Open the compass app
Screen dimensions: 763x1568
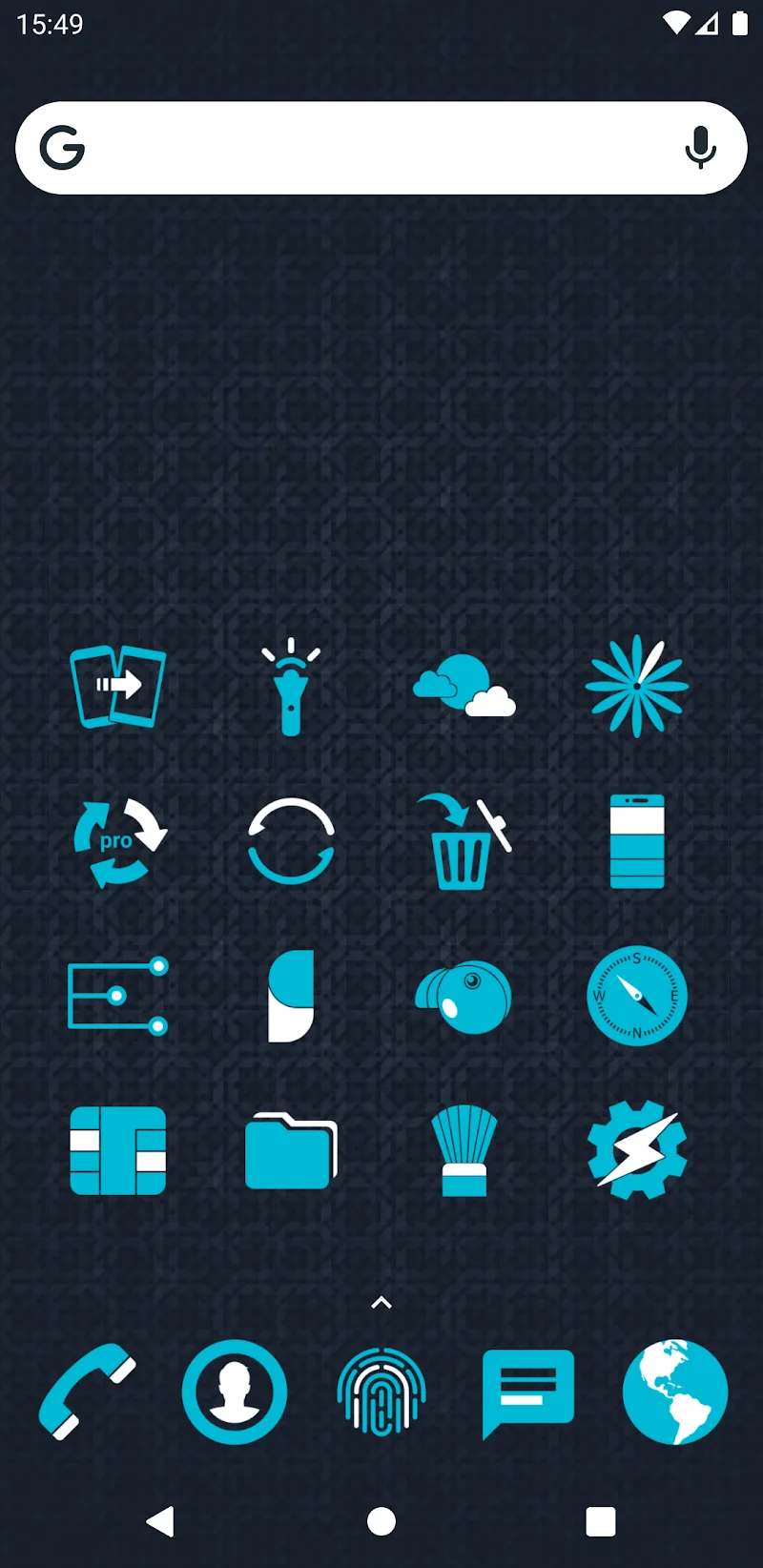636,996
